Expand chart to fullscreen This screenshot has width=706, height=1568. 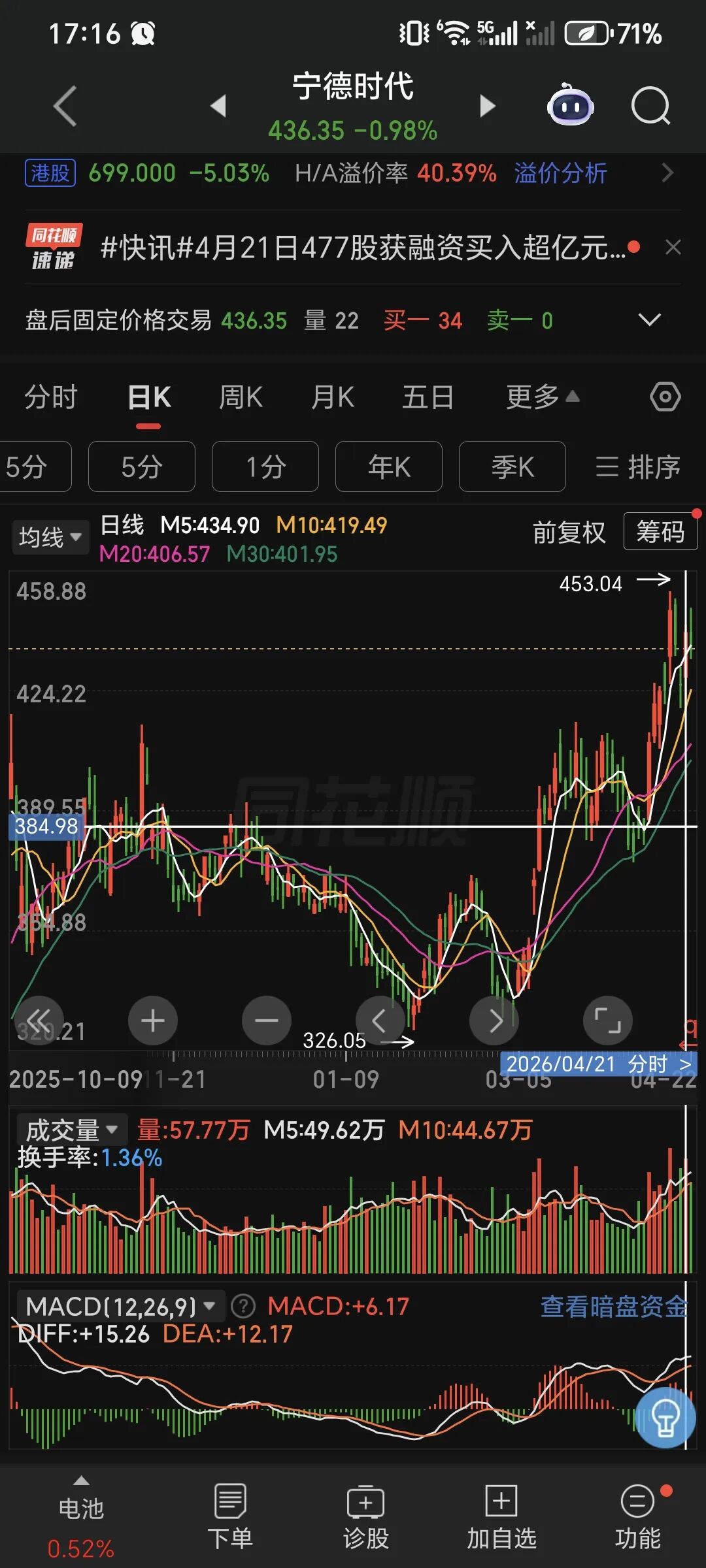(x=608, y=1021)
